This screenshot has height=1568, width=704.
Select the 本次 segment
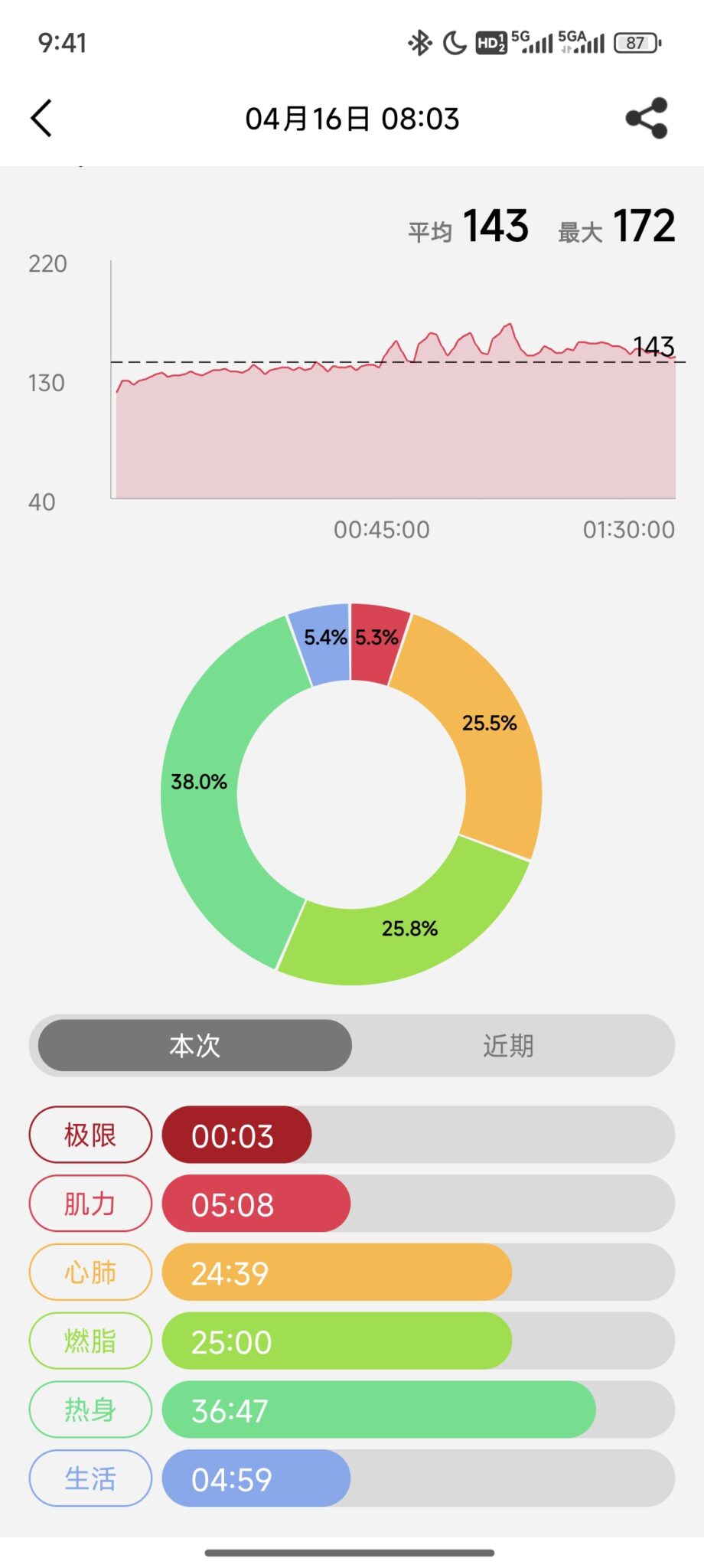[x=195, y=1045]
